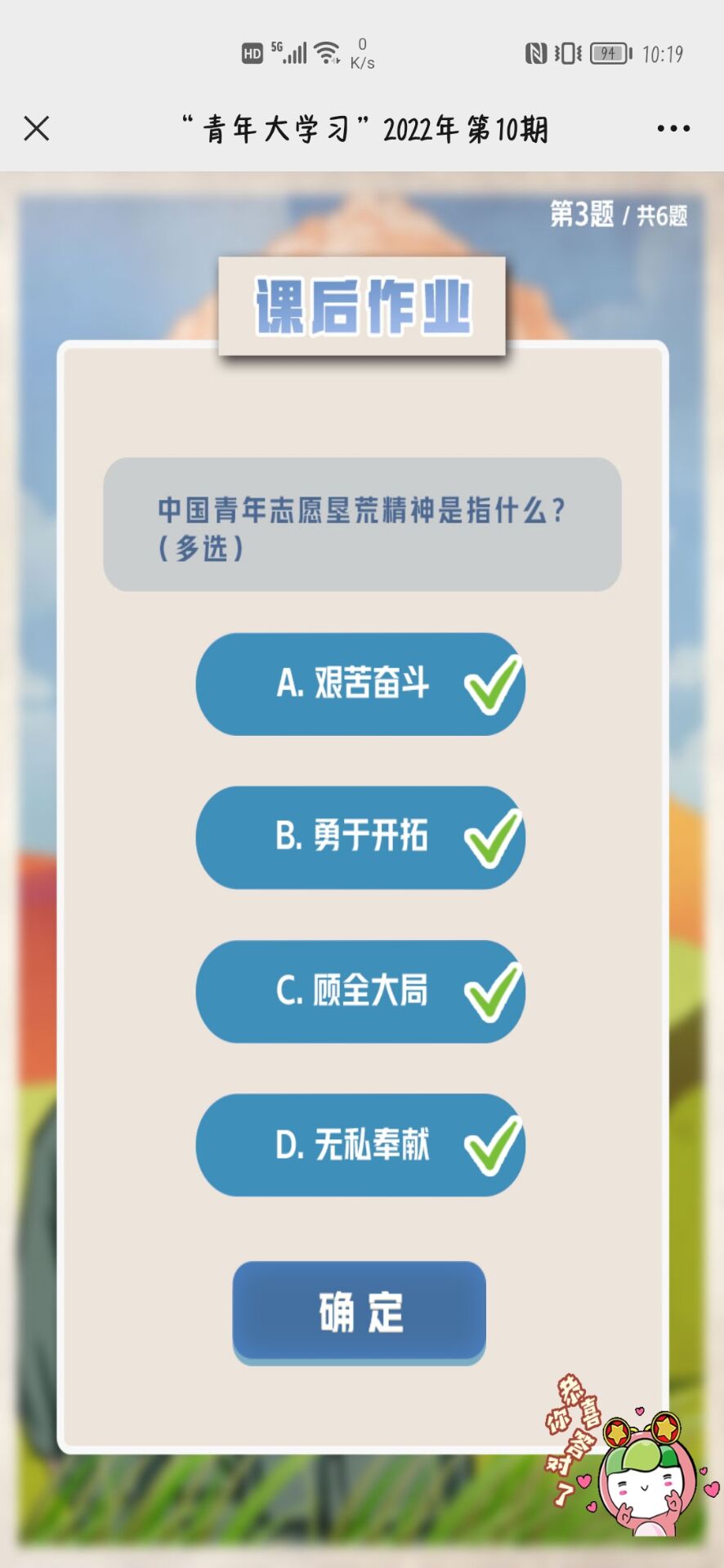The height and width of the screenshot is (1568, 724).
Task: Toggle option C. 顾全大局
Action: pyautogui.click(x=360, y=991)
